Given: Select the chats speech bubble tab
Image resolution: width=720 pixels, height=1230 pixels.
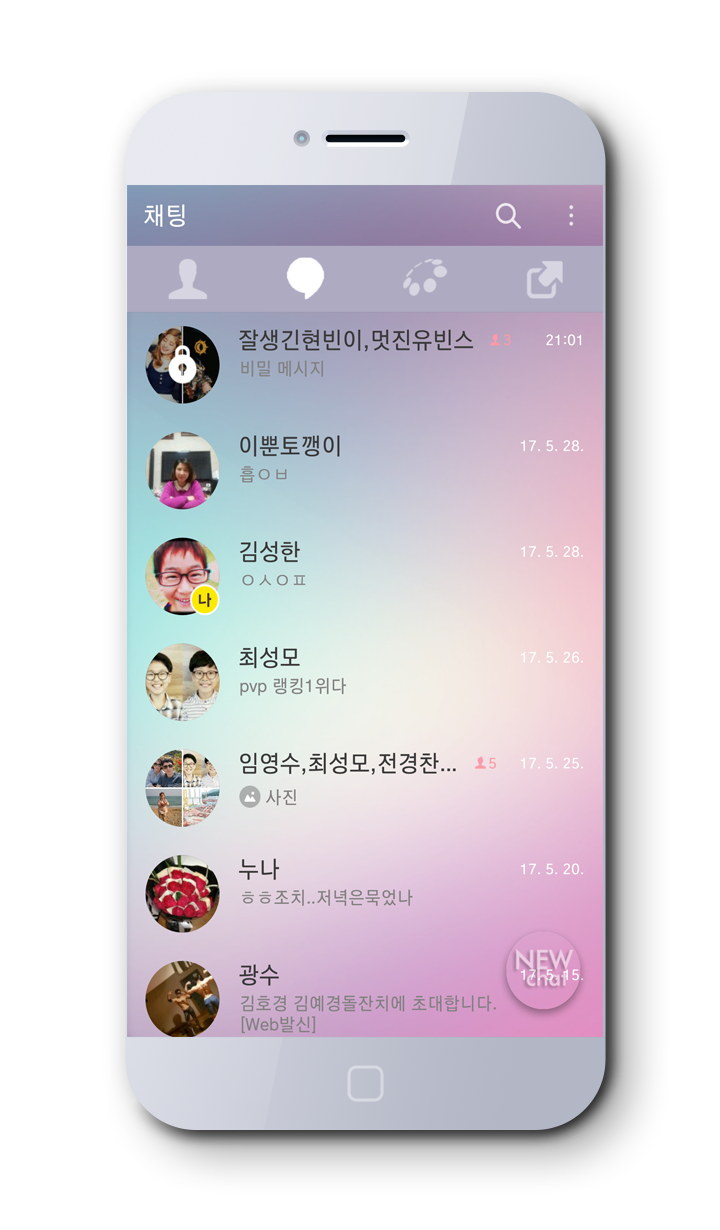Looking at the screenshot, I should (x=305, y=279).
